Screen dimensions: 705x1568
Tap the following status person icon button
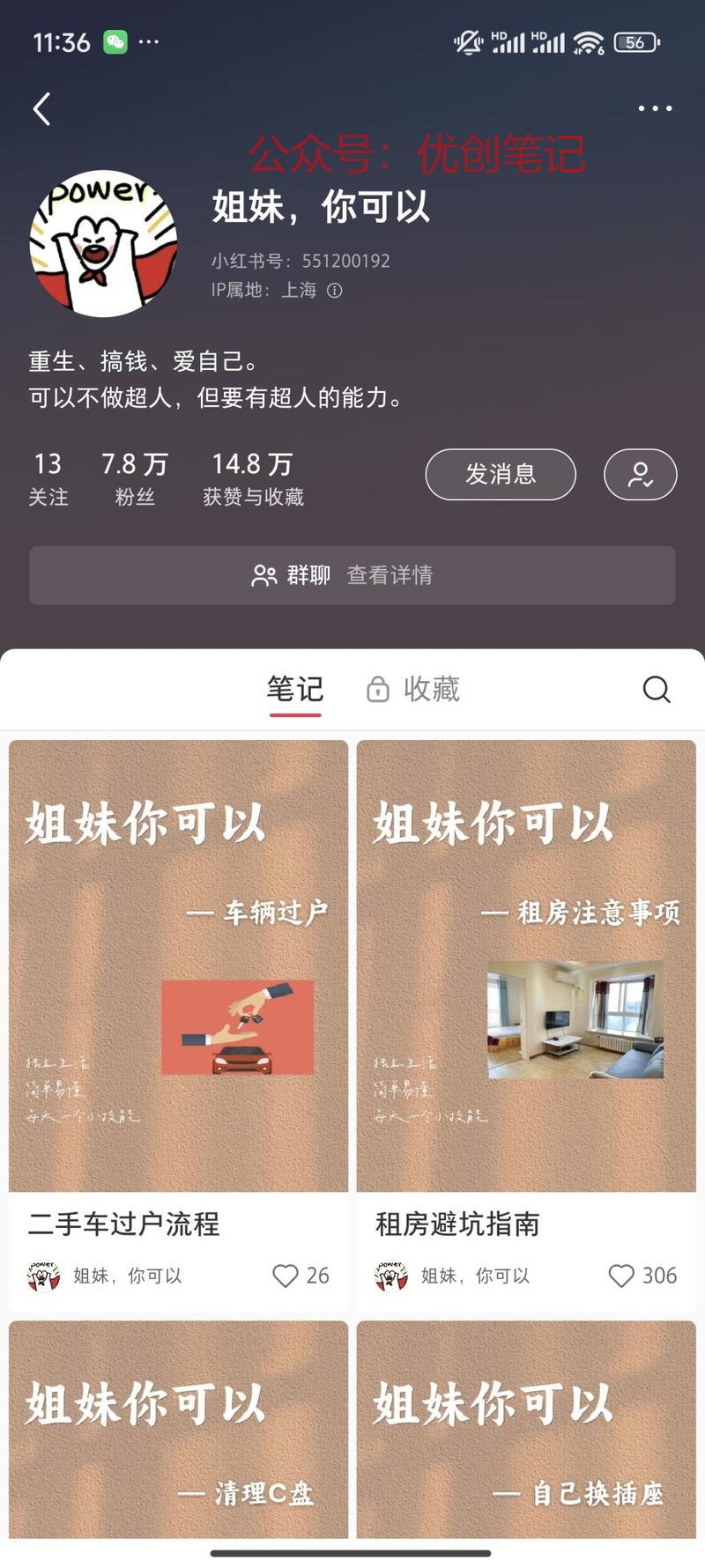[x=640, y=474]
